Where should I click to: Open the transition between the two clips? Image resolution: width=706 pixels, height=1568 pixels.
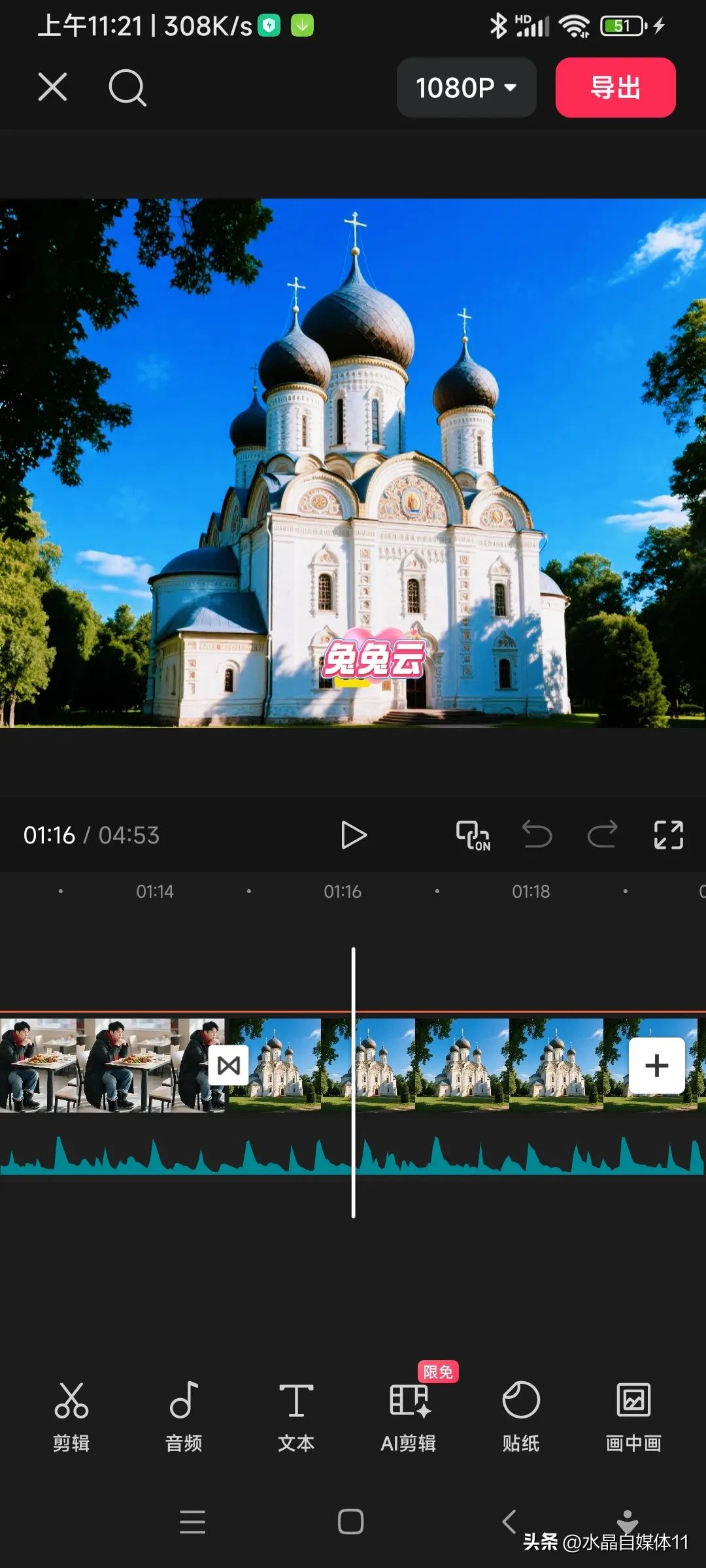pyautogui.click(x=228, y=1065)
